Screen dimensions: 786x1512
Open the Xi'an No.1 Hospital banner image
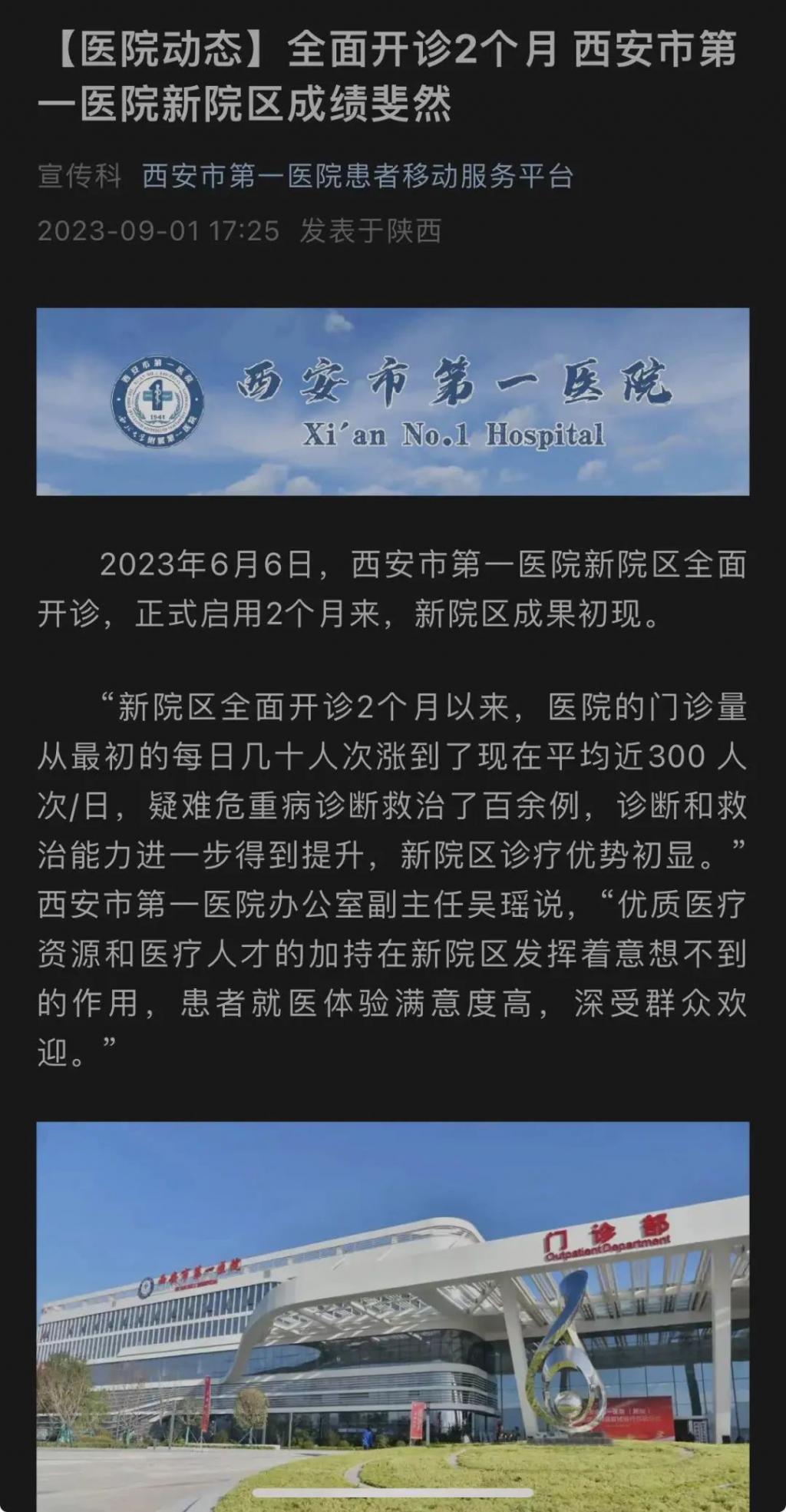point(393,402)
